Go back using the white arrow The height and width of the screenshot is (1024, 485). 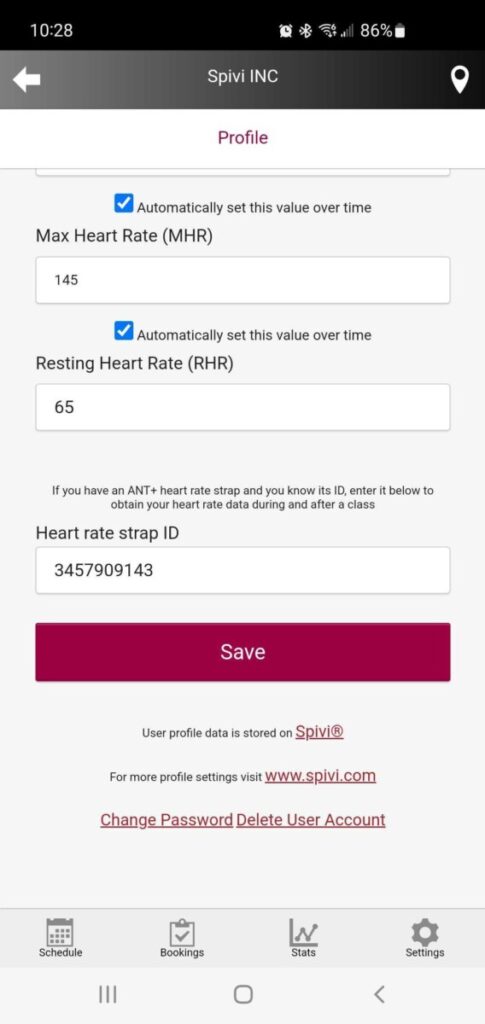pos(27,80)
